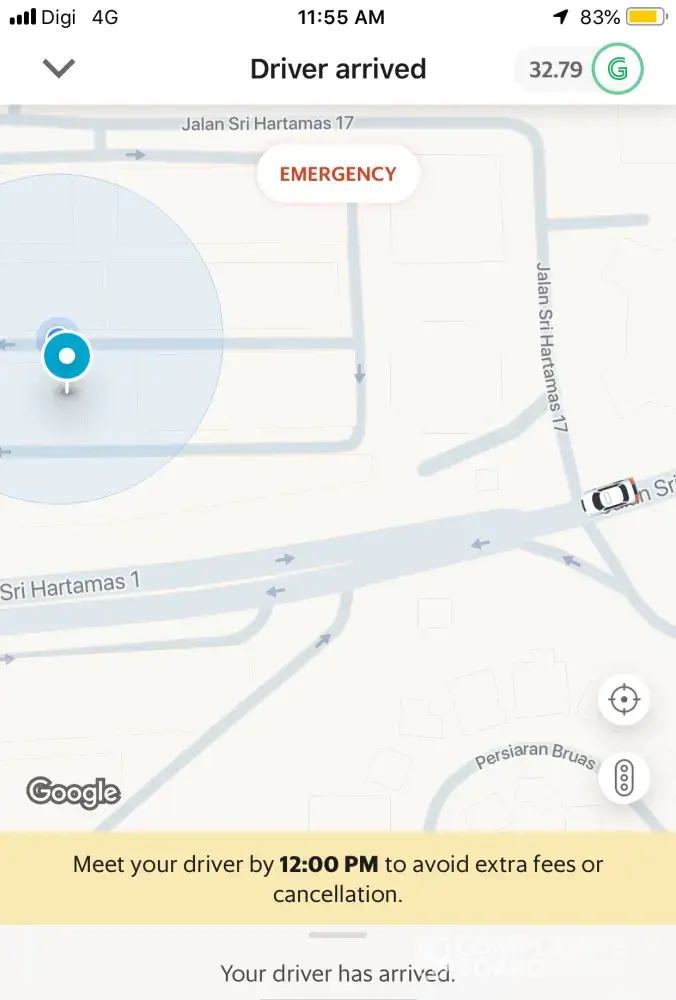This screenshot has height=1000, width=676.
Task: Toggle the traffic light layer on the map
Action: [624, 779]
